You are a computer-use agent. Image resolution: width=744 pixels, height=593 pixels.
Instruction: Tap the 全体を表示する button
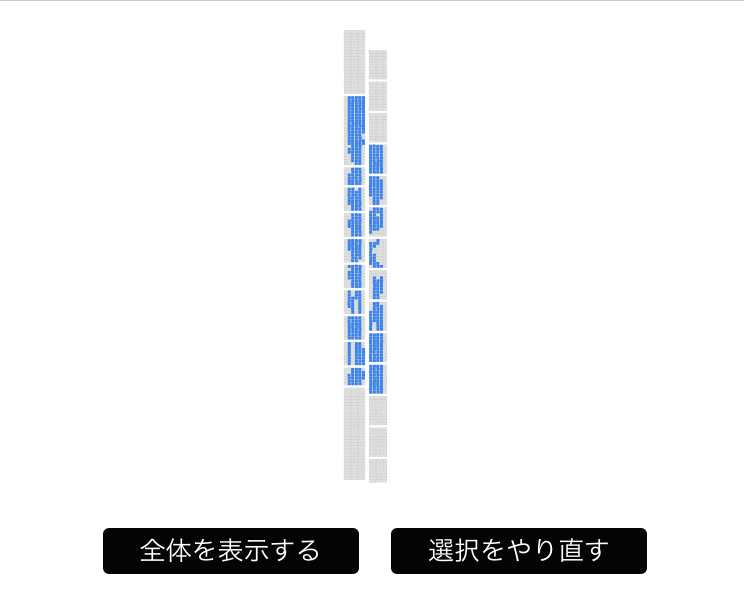click(230, 551)
